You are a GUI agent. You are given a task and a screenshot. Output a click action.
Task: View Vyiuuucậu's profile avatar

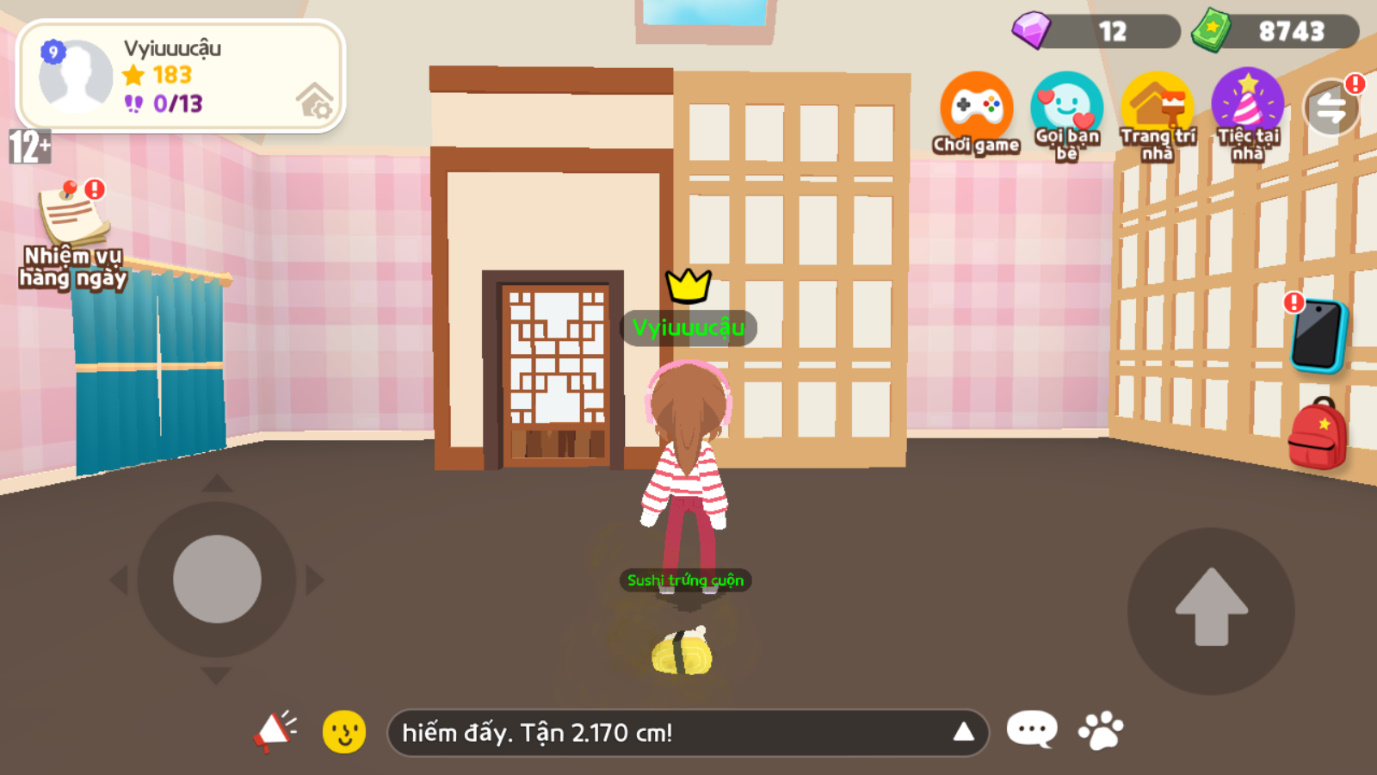pos(76,77)
